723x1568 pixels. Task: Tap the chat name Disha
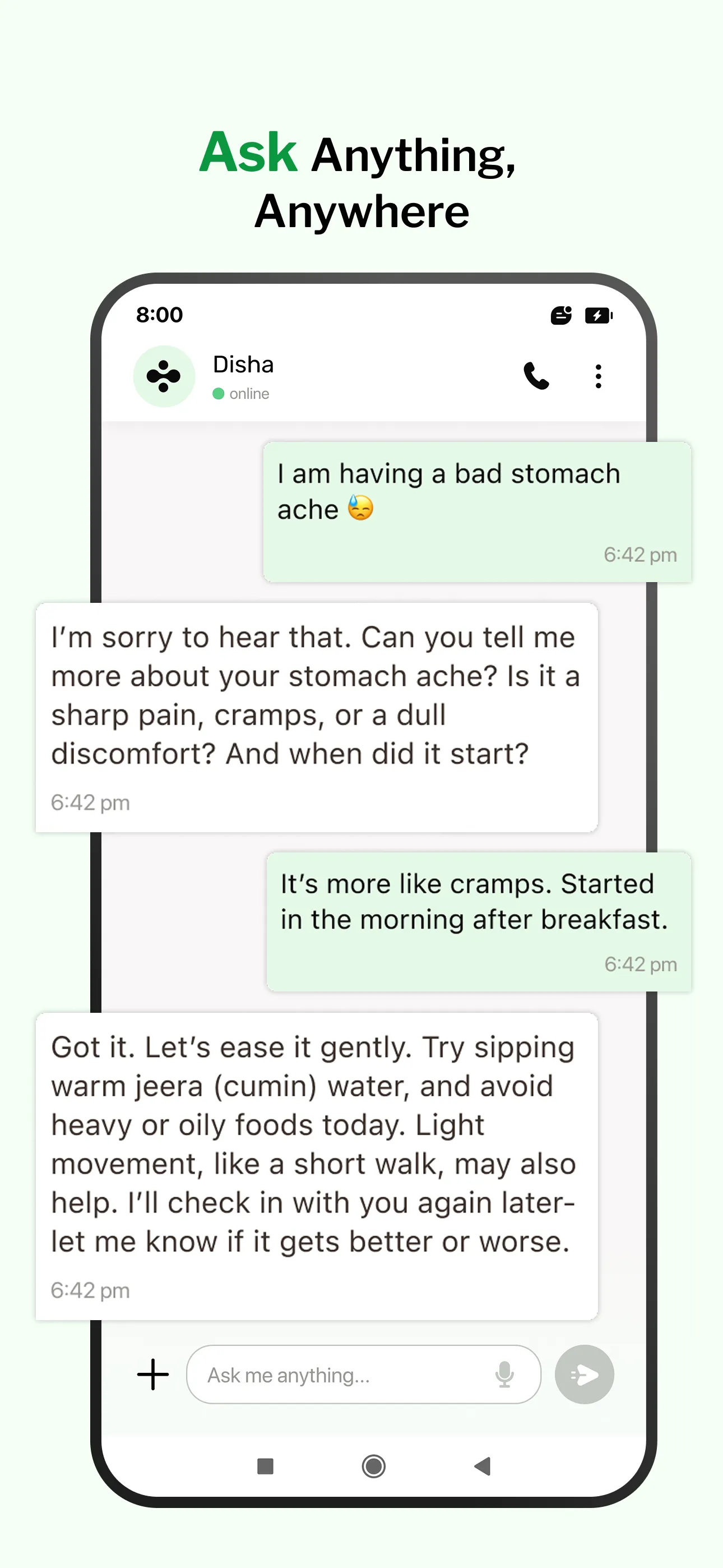pyautogui.click(x=243, y=364)
